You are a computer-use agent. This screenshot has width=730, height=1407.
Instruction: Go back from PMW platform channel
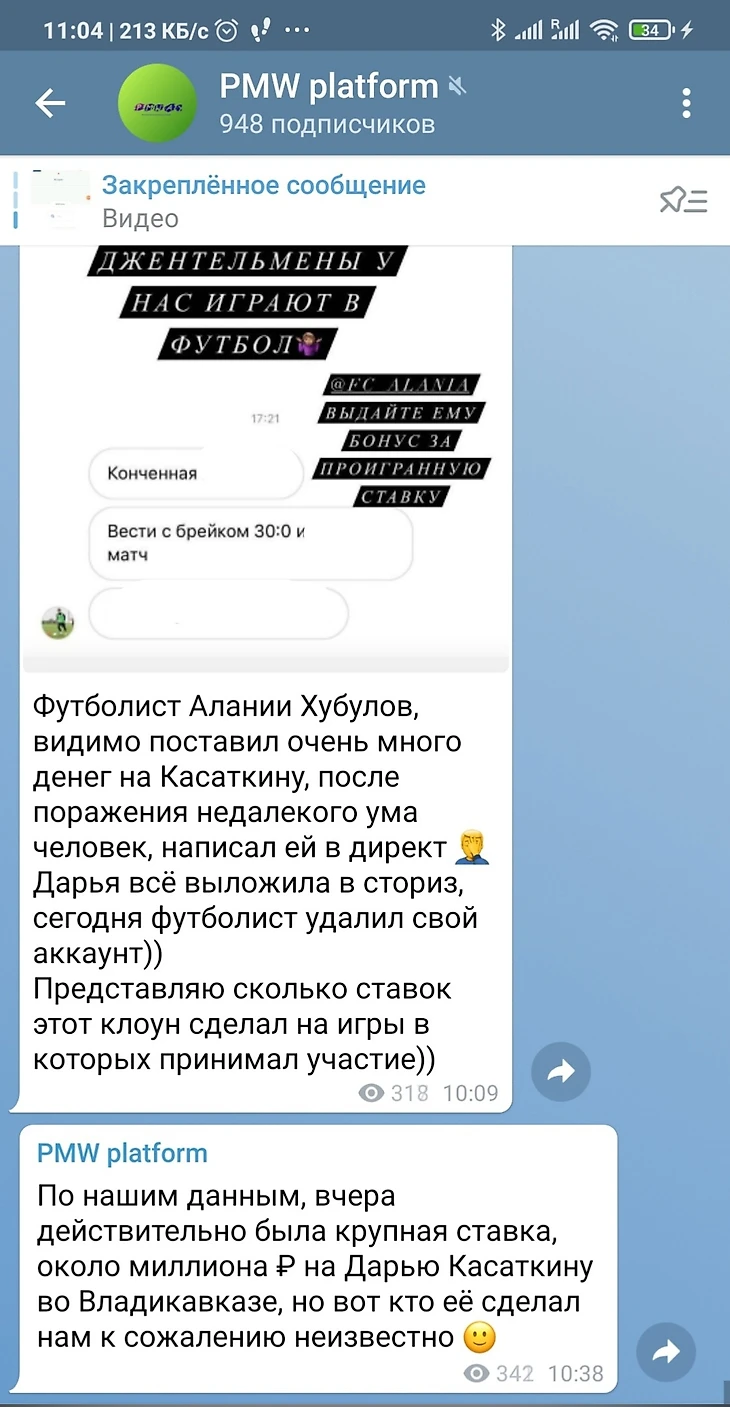click(x=50, y=103)
